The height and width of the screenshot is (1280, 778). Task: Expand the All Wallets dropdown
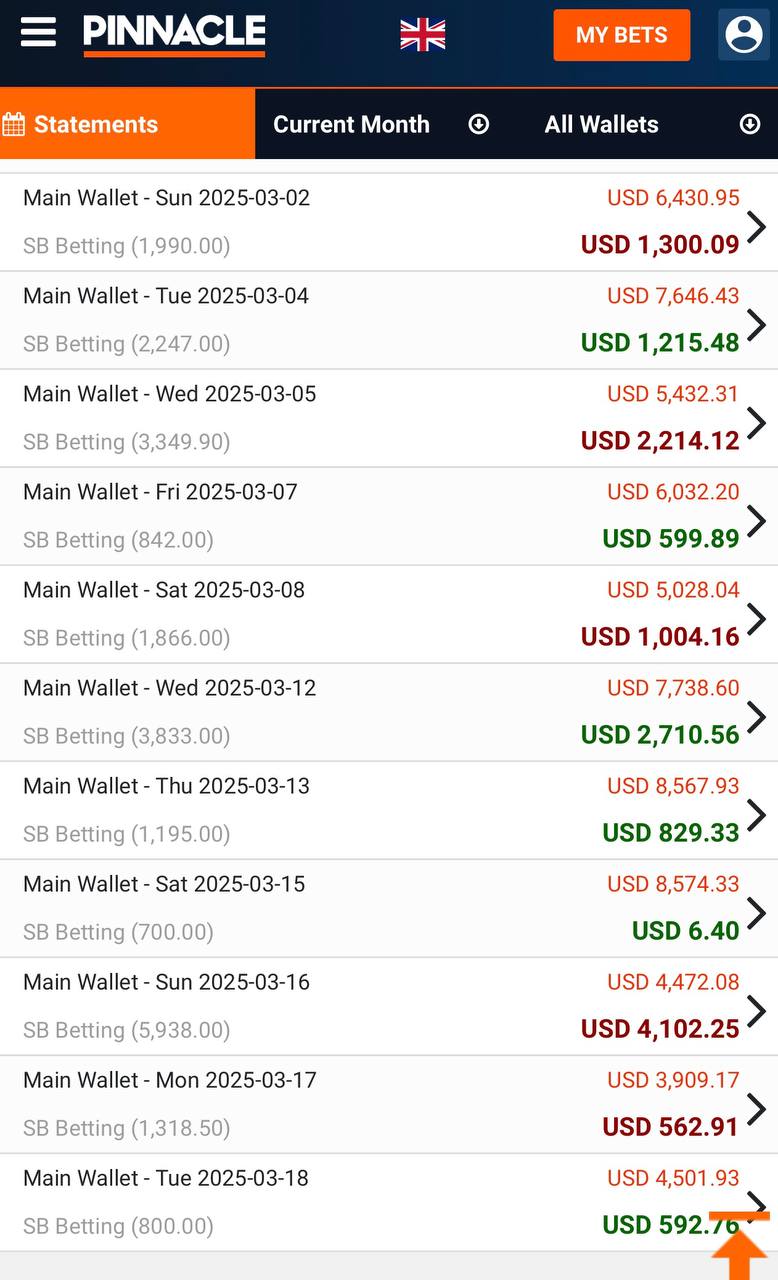coord(651,124)
